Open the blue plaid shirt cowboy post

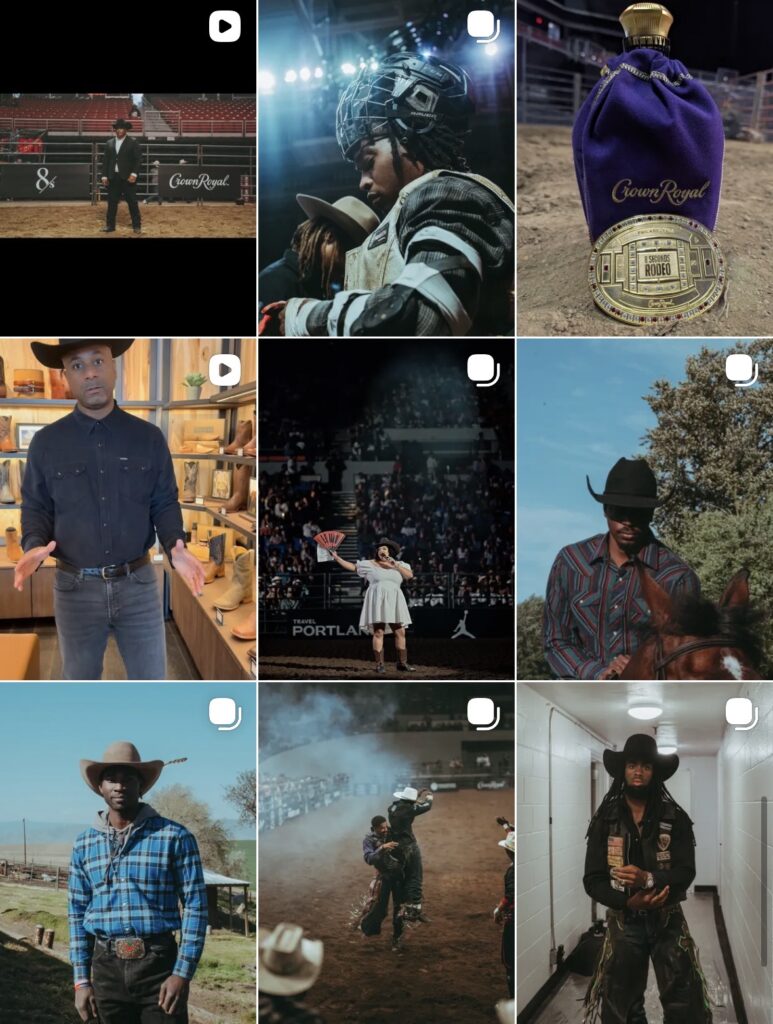tap(128, 853)
